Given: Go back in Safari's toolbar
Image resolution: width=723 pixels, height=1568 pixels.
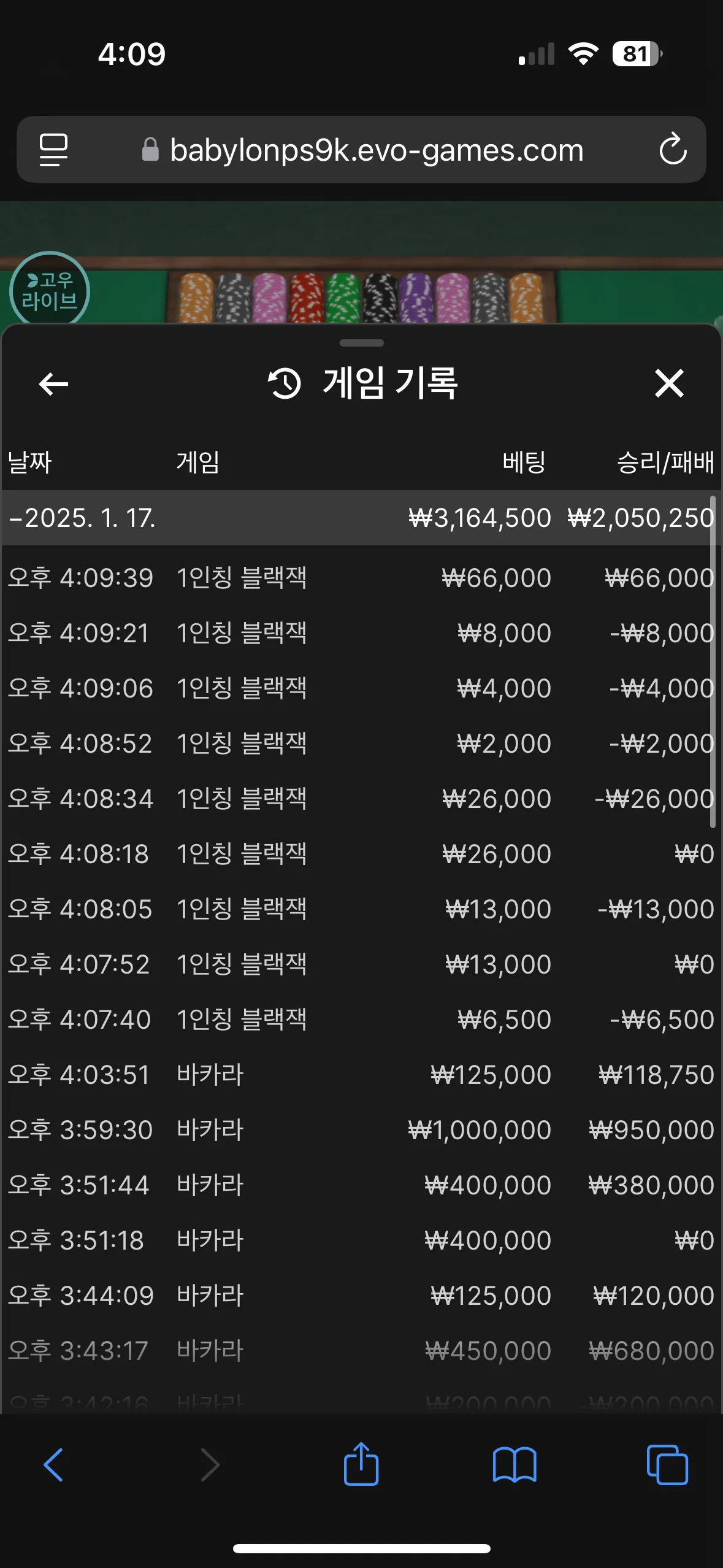Looking at the screenshot, I should pyautogui.click(x=53, y=1464).
